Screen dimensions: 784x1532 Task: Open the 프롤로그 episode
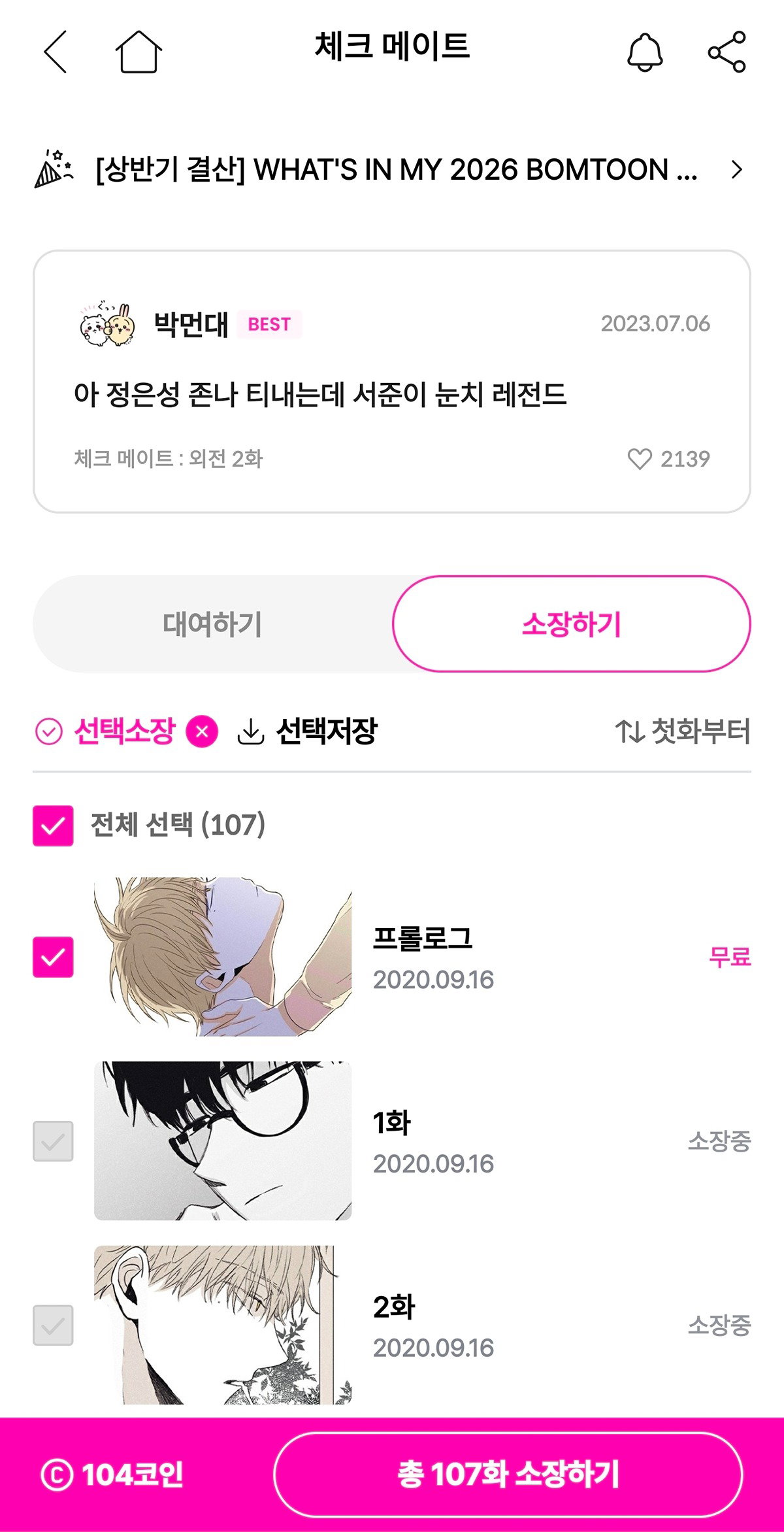click(x=423, y=957)
